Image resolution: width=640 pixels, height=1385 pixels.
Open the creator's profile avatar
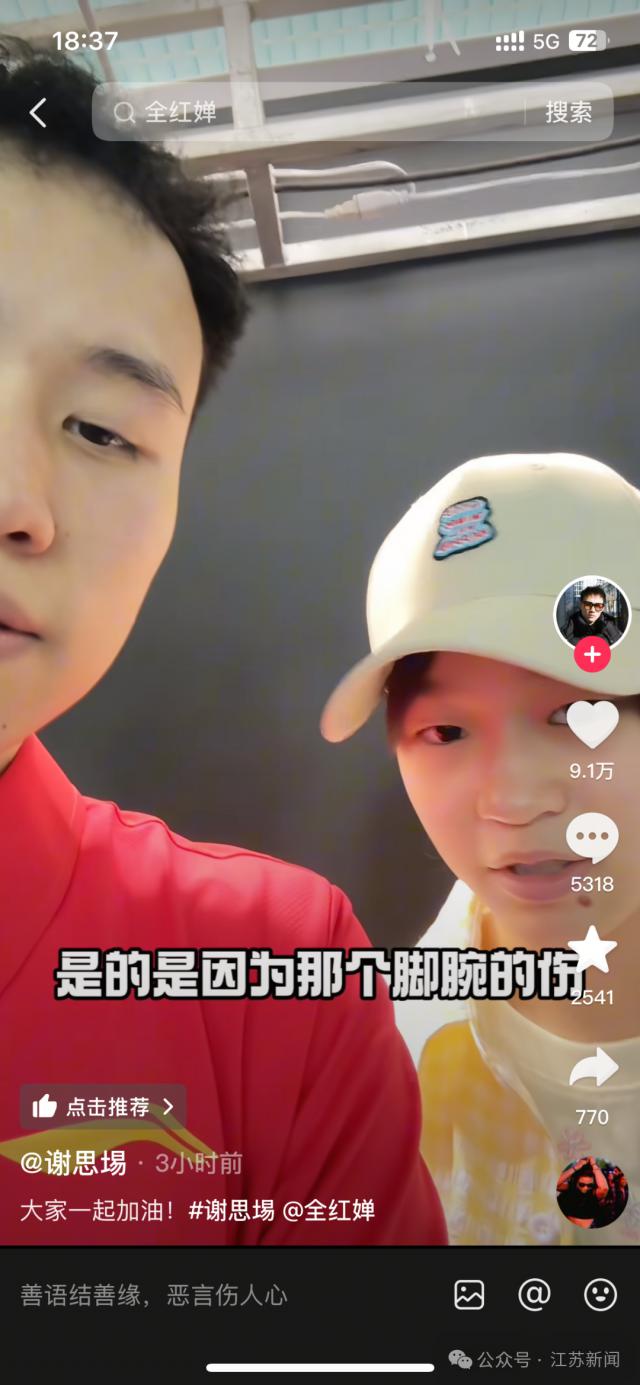pyautogui.click(x=592, y=613)
